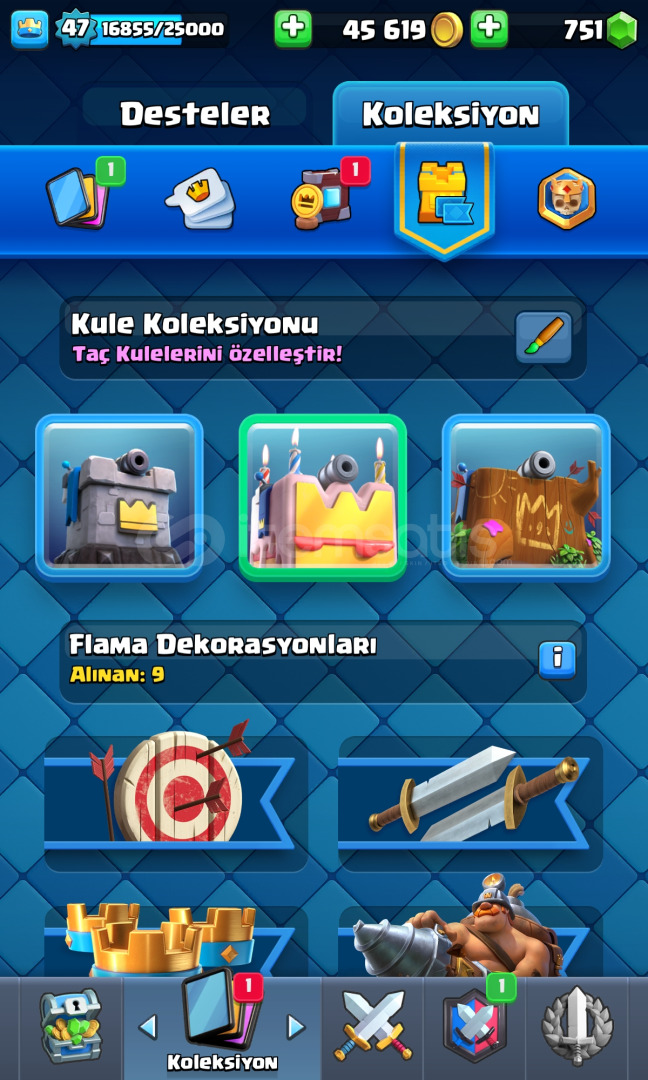Viewport: 648px width, 1080px height.
Task: Open the player profile crown icon
Action: (x=30, y=30)
